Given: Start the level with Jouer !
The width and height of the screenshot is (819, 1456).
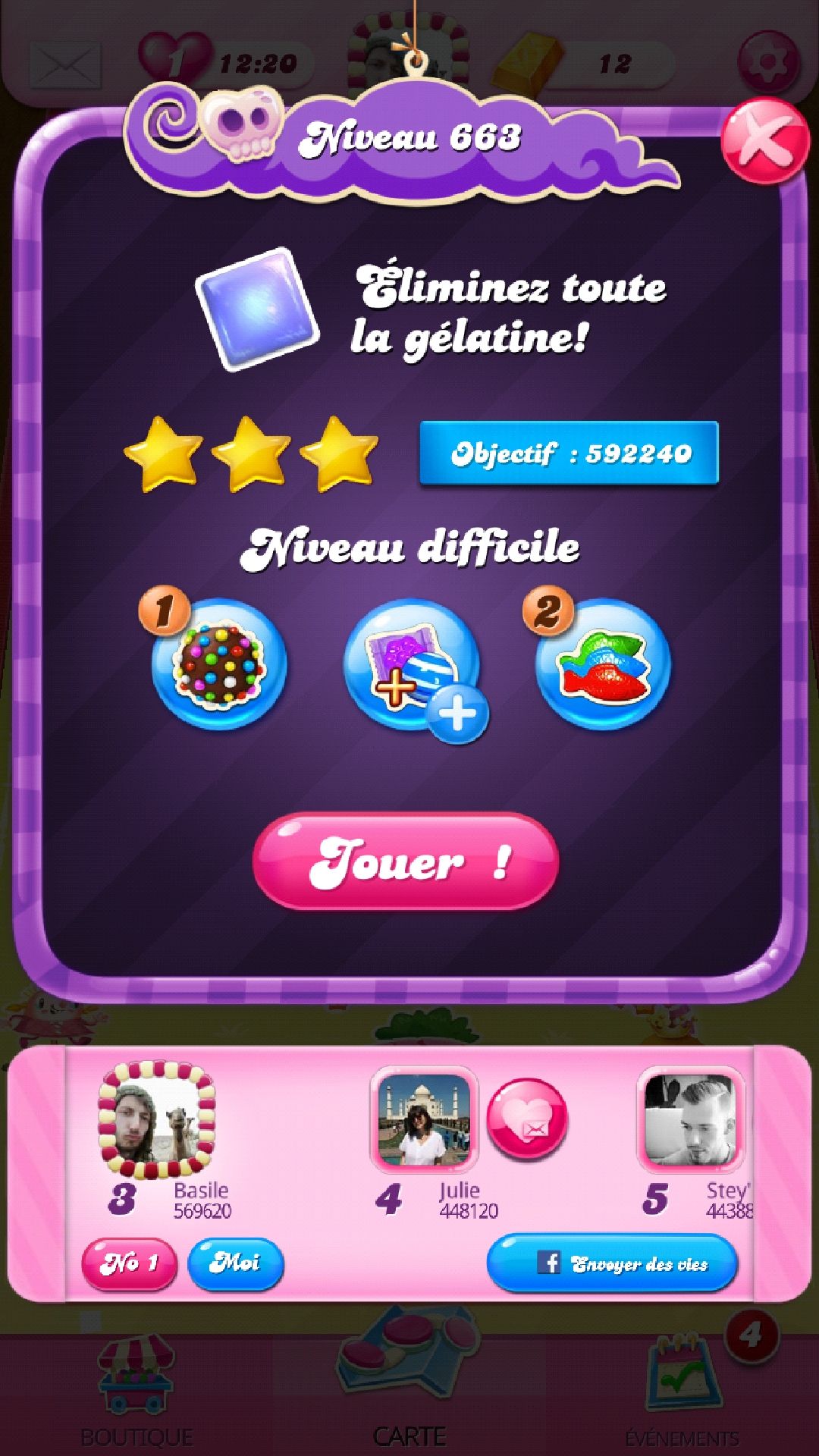Looking at the screenshot, I should 406,861.
